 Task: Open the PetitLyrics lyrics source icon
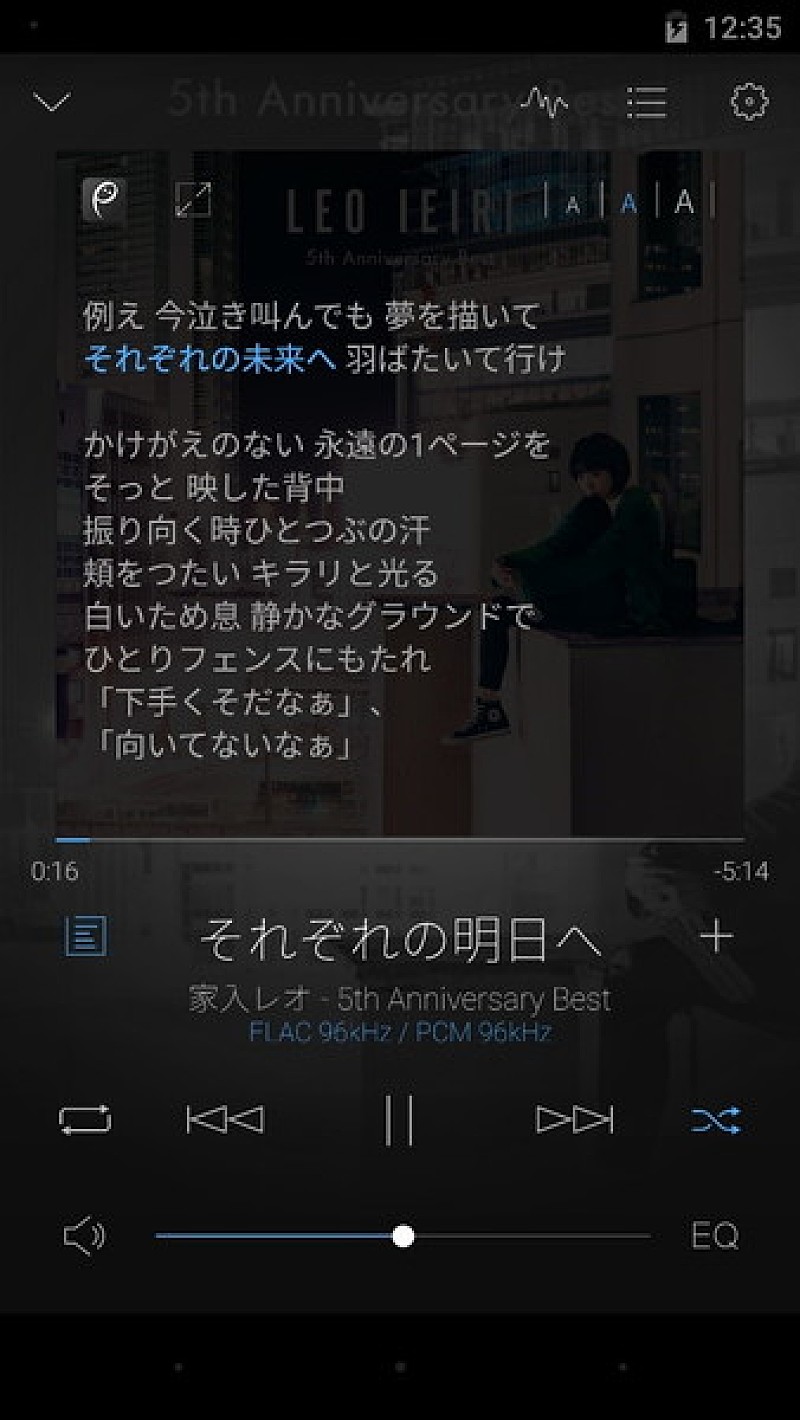coord(106,201)
